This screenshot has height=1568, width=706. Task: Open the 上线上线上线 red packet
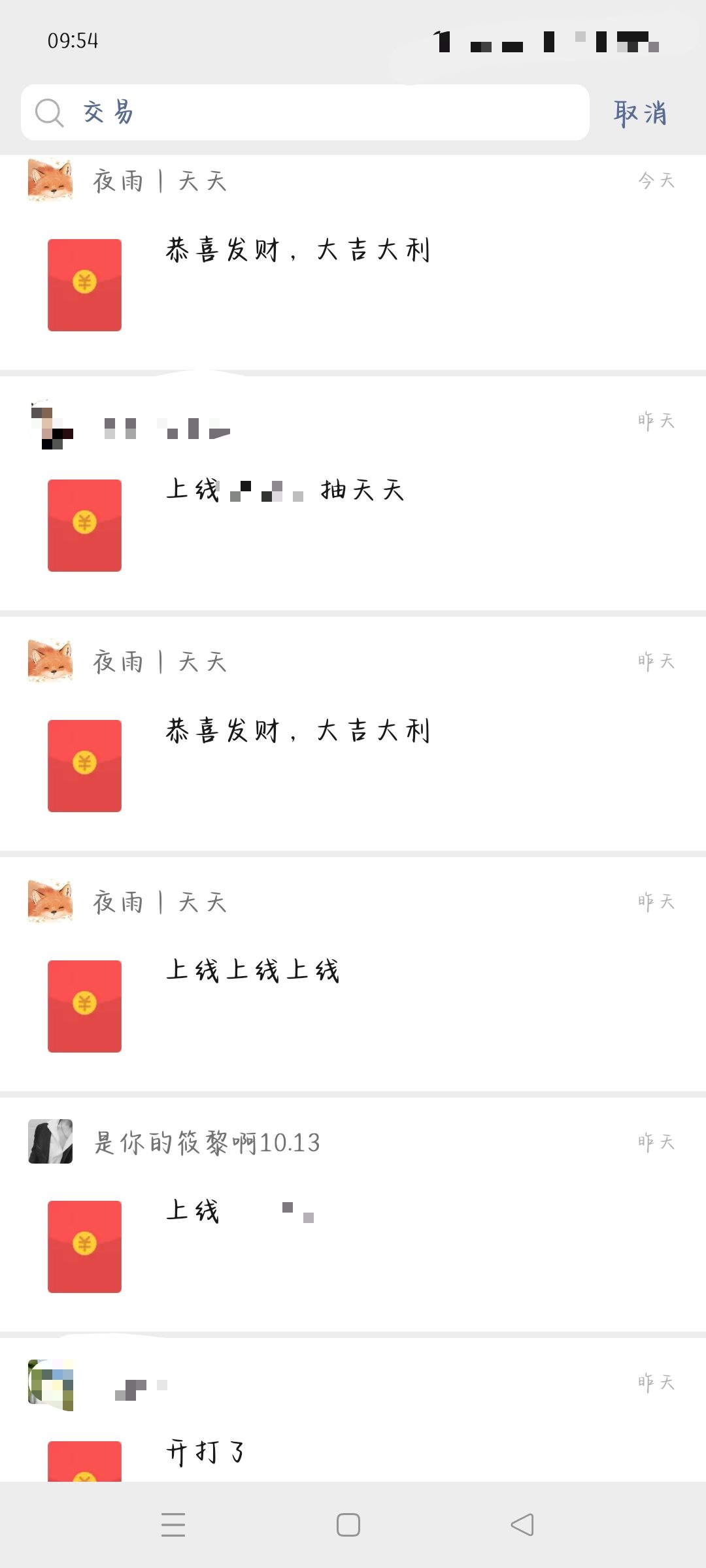85,1004
